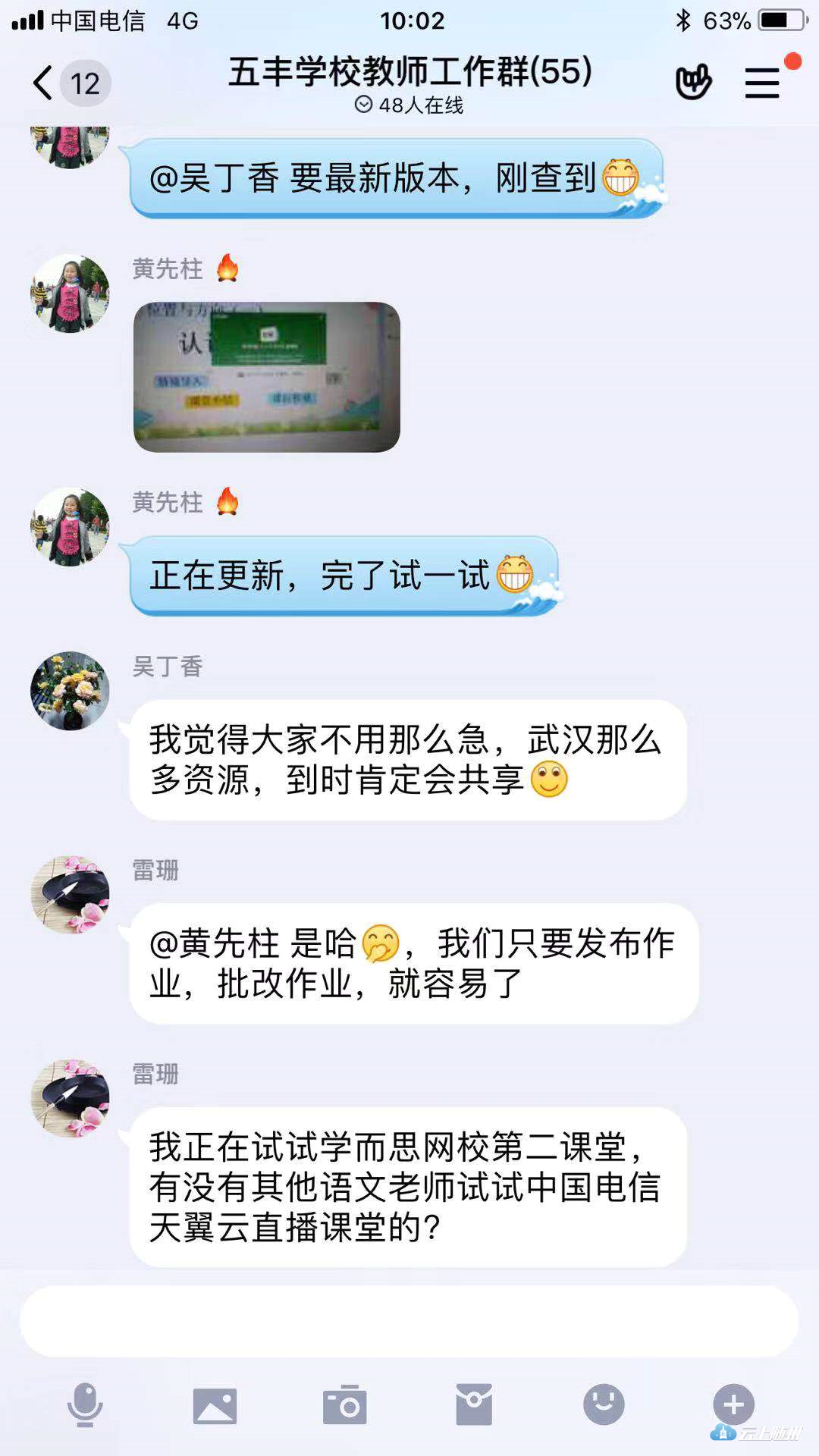This screenshot has width=819, height=1456.
Task: Start a voice message with the microphone
Action: tap(85, 1404)
